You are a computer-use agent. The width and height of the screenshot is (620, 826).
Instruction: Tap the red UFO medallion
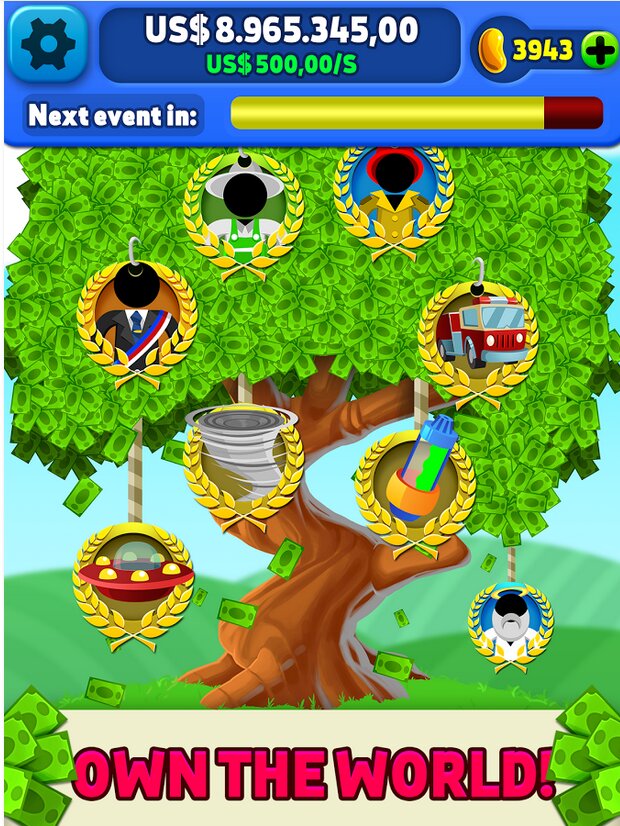(x=133, y=578)
